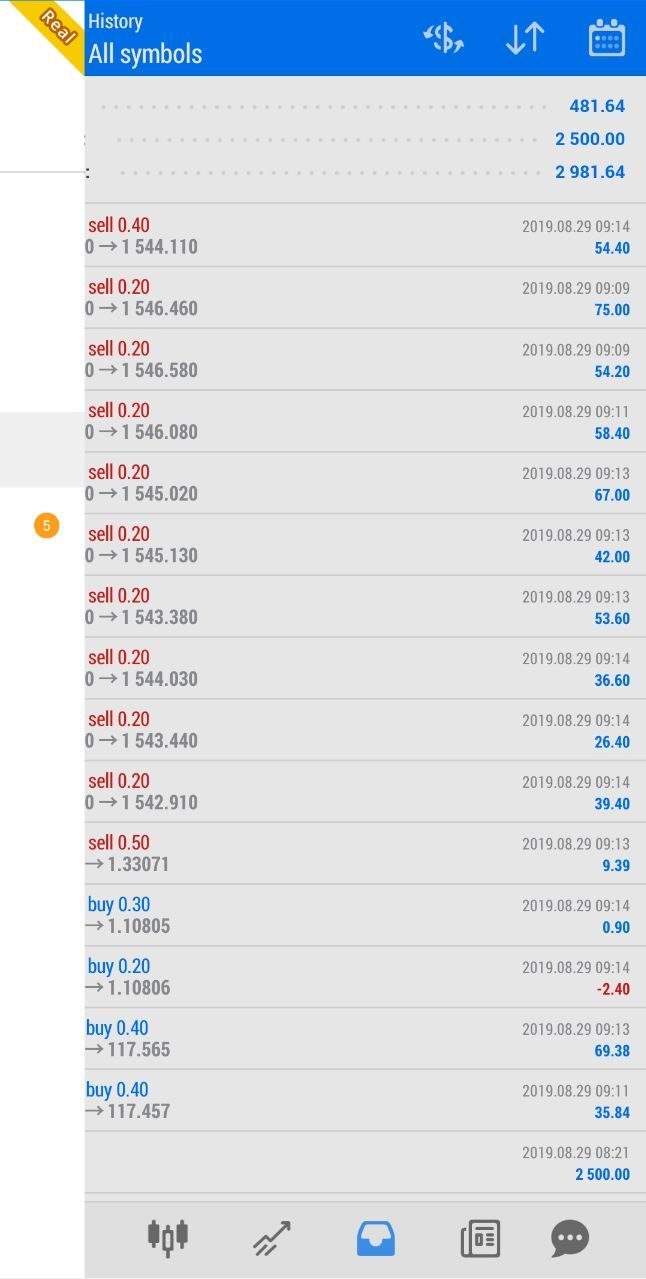
Task: Select the buy 0.40 deal at 117.457
Action: click(x=360, y=1100)
